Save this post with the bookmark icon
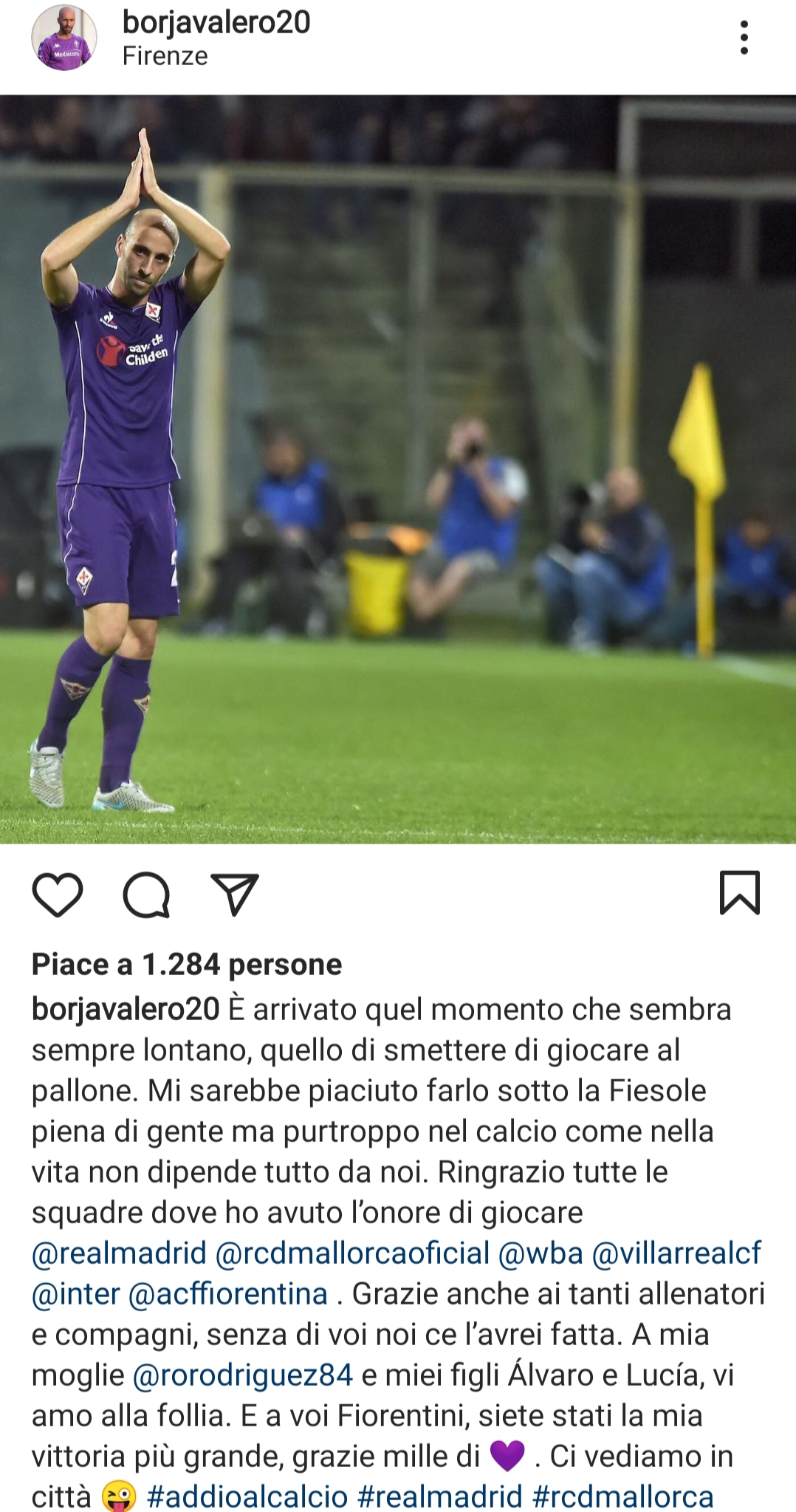The width and height of the screenshot is (796, 1512). coord(739,892)
